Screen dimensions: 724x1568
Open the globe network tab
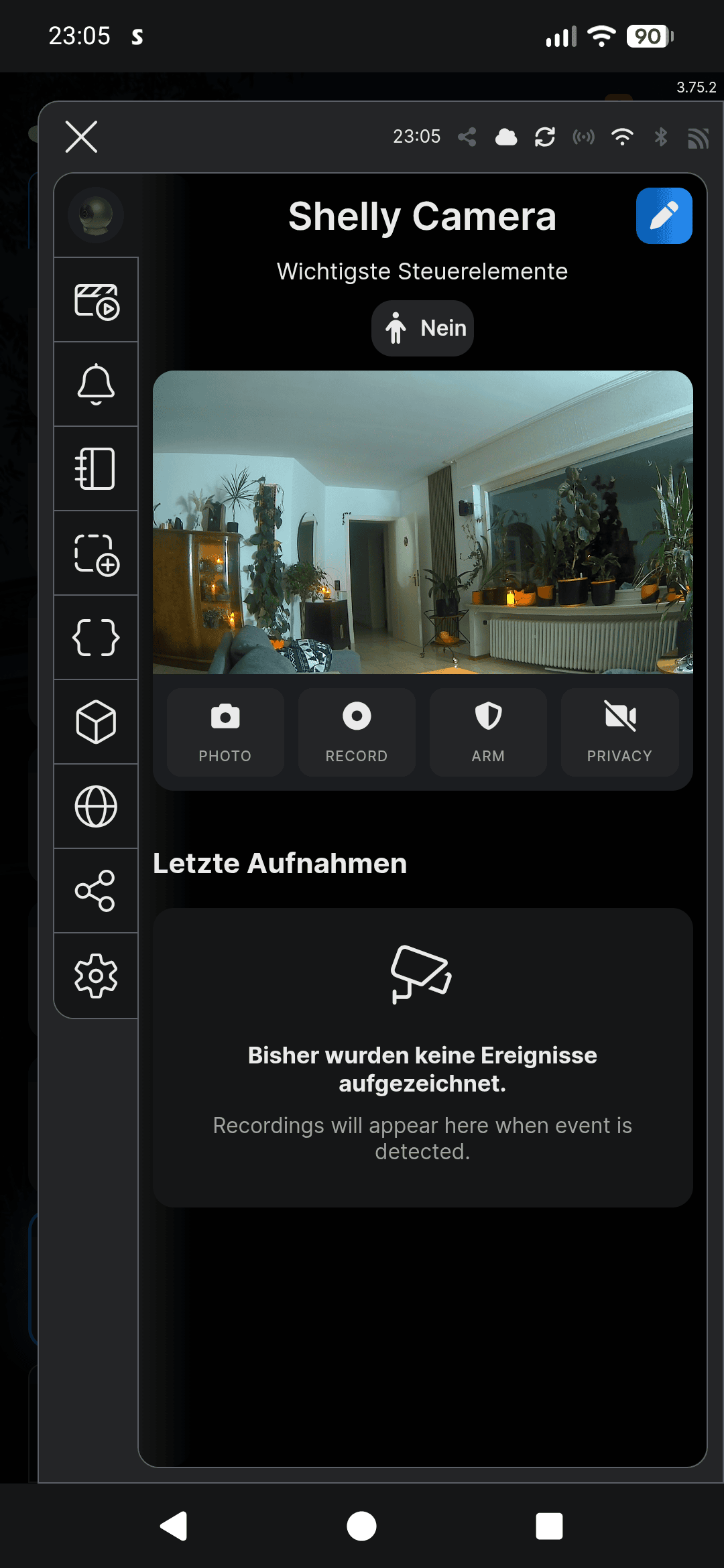(x=96, y=807)
